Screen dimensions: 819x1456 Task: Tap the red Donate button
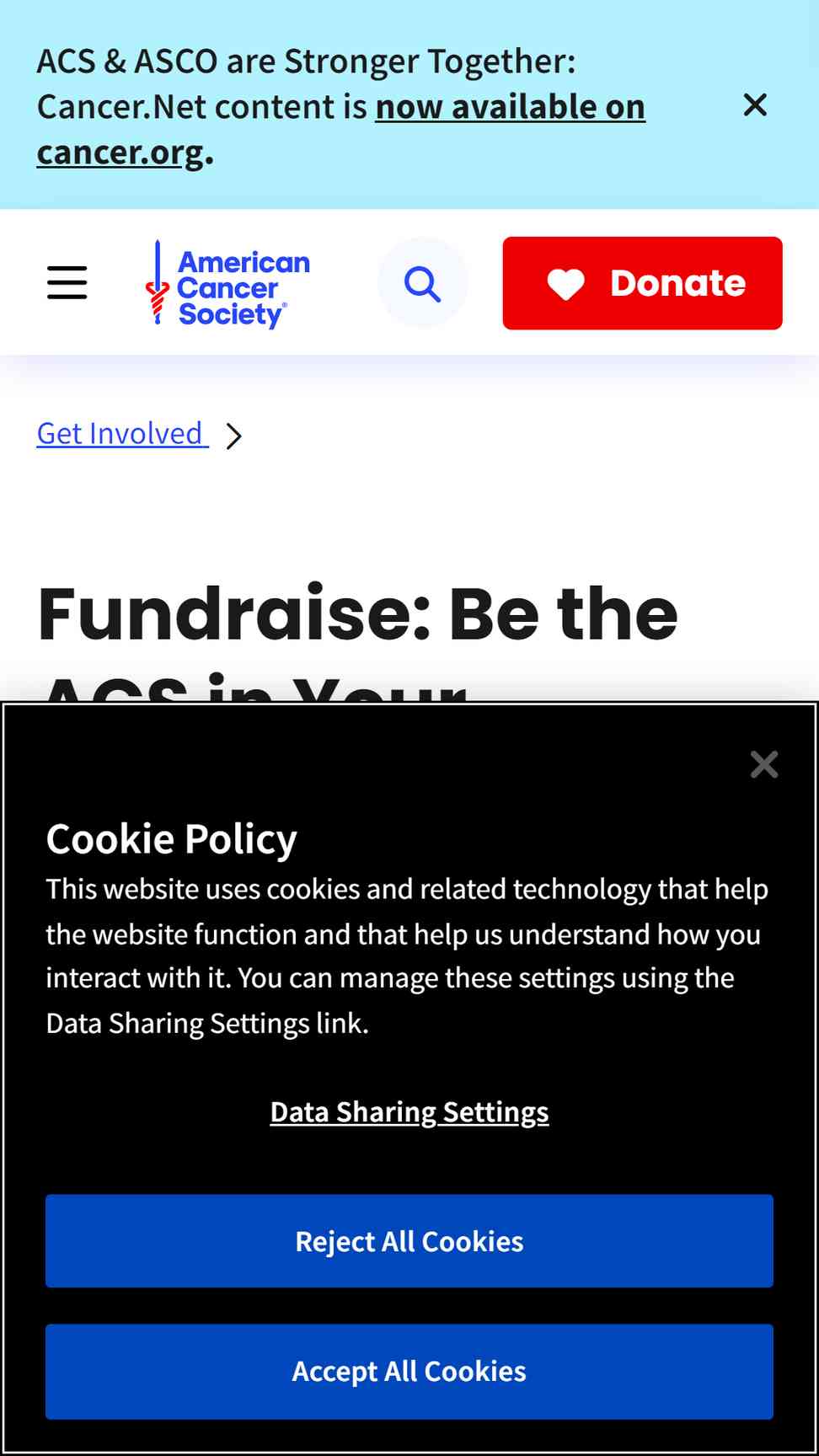click(643, 283)
